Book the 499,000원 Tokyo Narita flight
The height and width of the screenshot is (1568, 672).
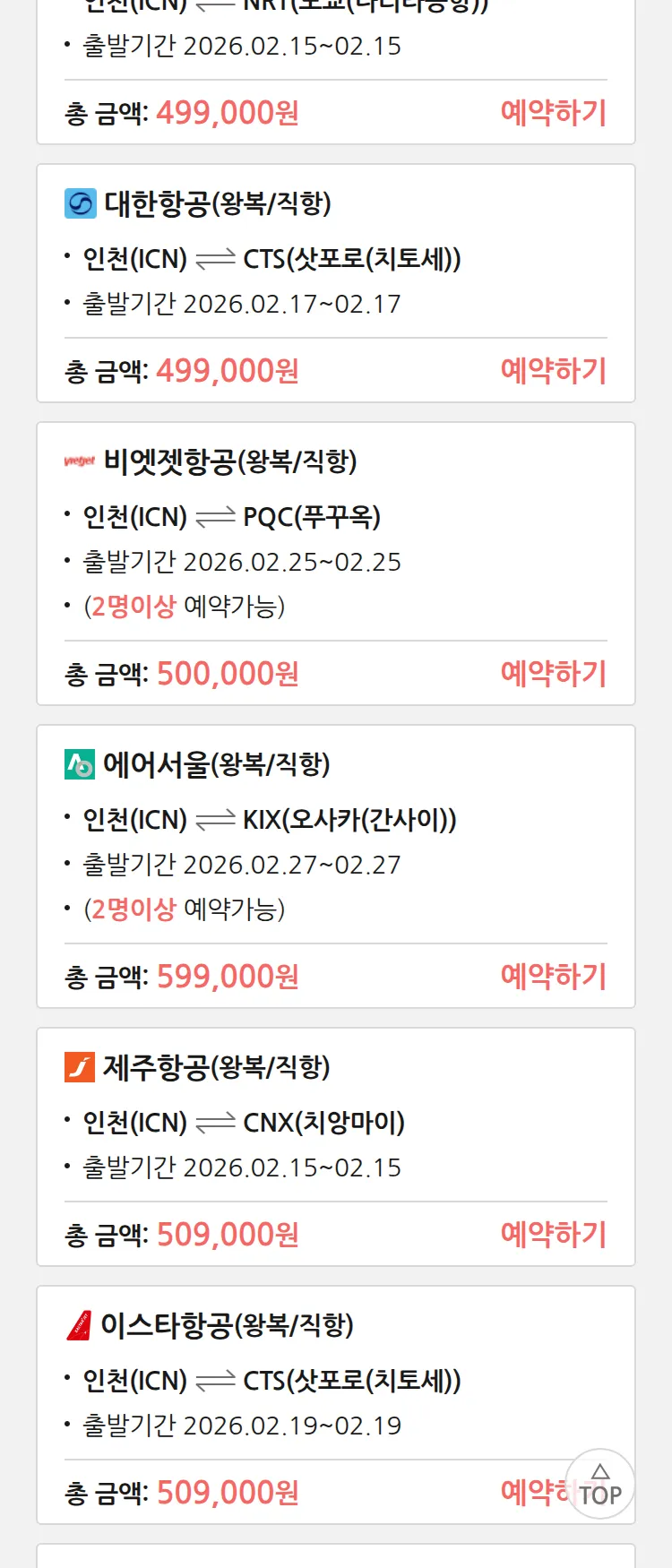pos(553,113)
